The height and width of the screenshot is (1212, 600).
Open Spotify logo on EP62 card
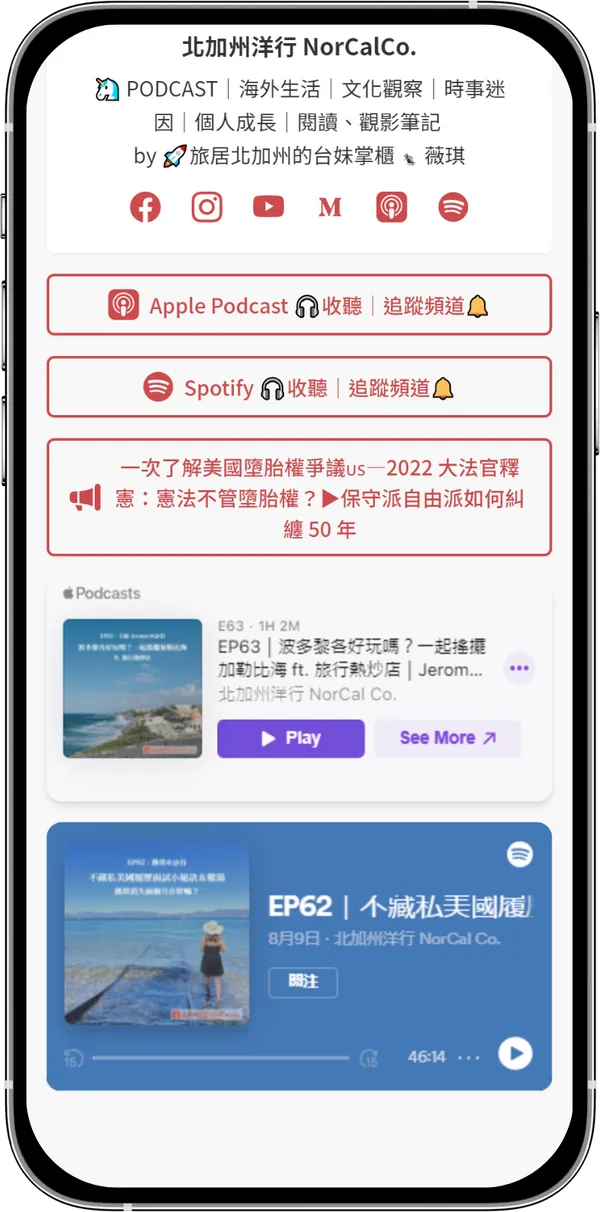pyautogui.click(x=520, y=854)
